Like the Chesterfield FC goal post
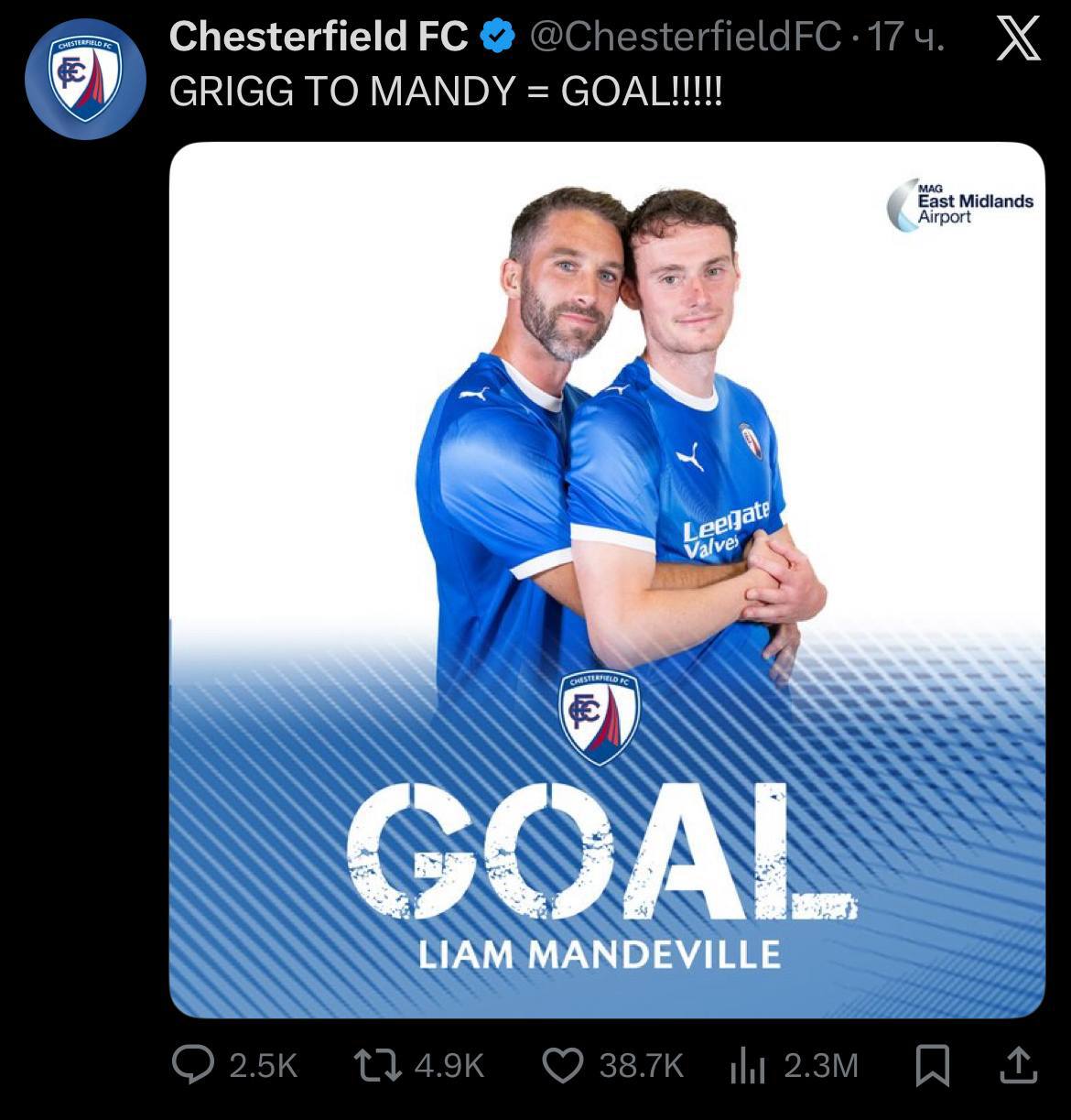 tap(563, 1065)
